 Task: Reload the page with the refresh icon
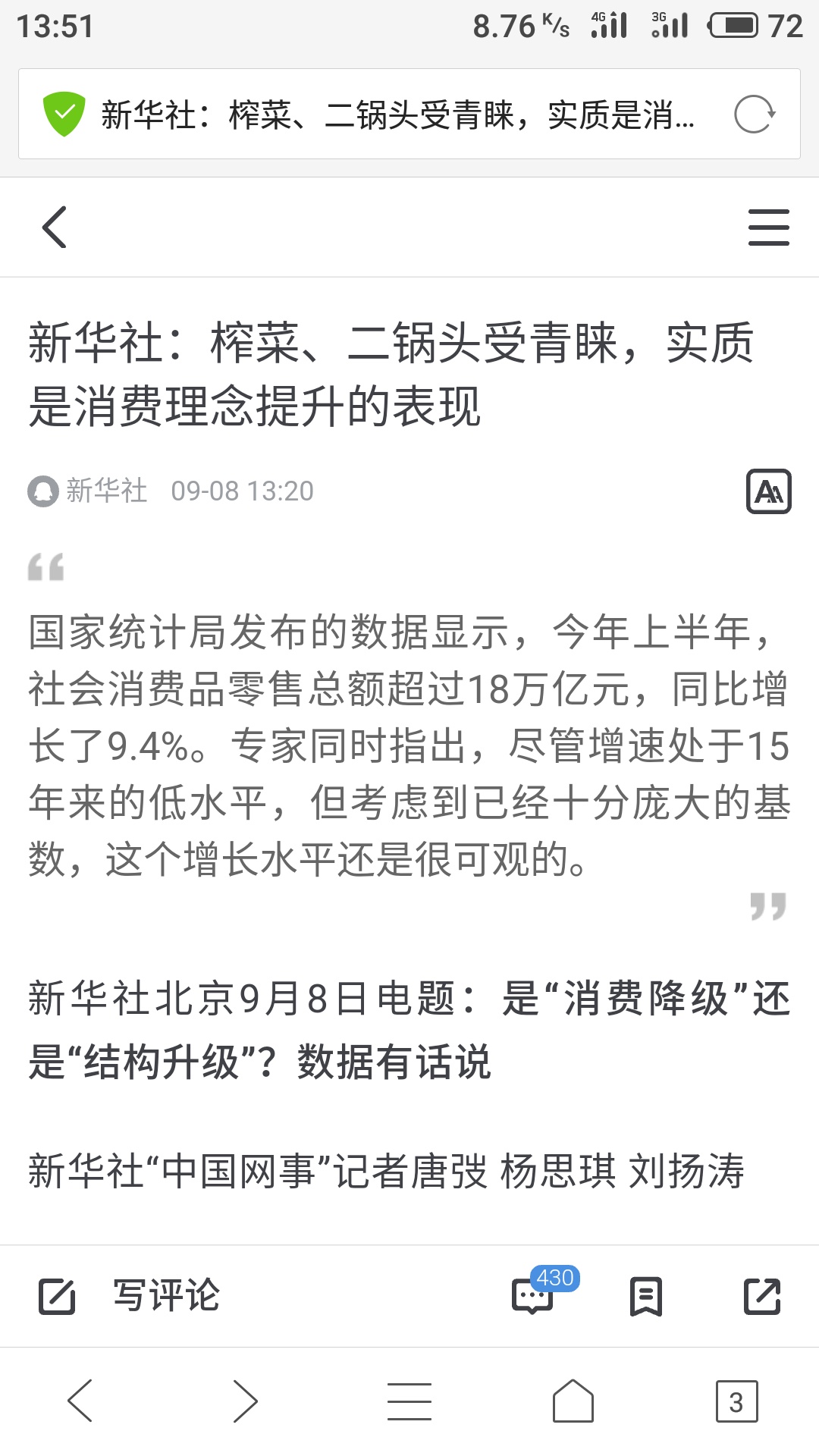754,115
